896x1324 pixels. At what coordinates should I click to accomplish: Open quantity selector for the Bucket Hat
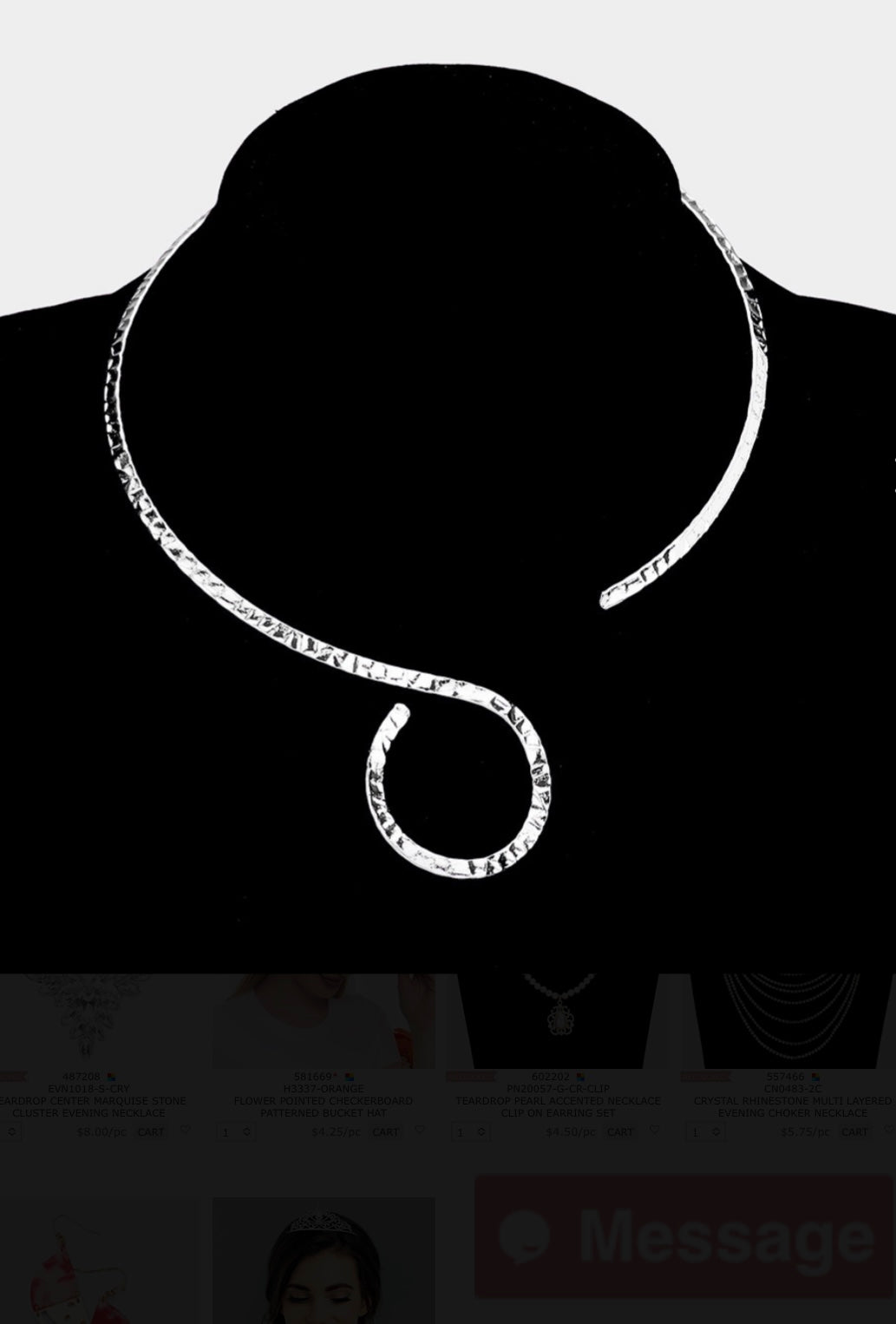coord(236,1132)
